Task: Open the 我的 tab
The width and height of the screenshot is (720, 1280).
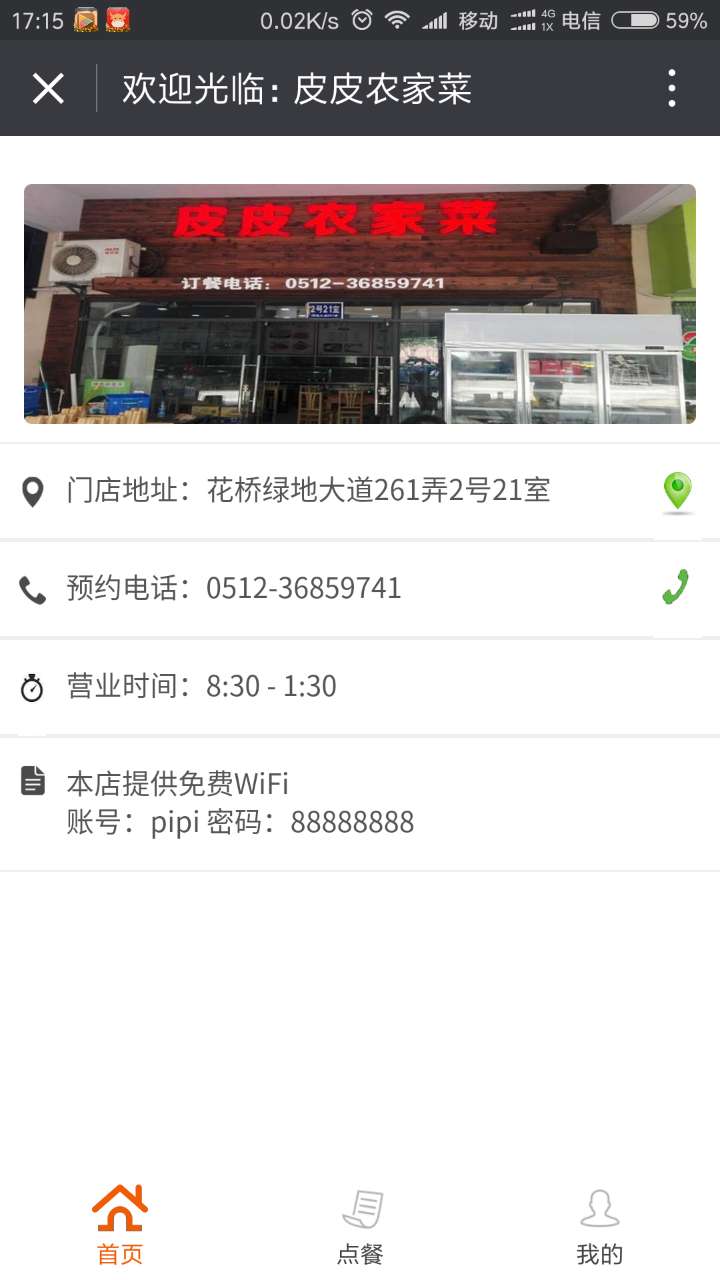Action: 600,1225
